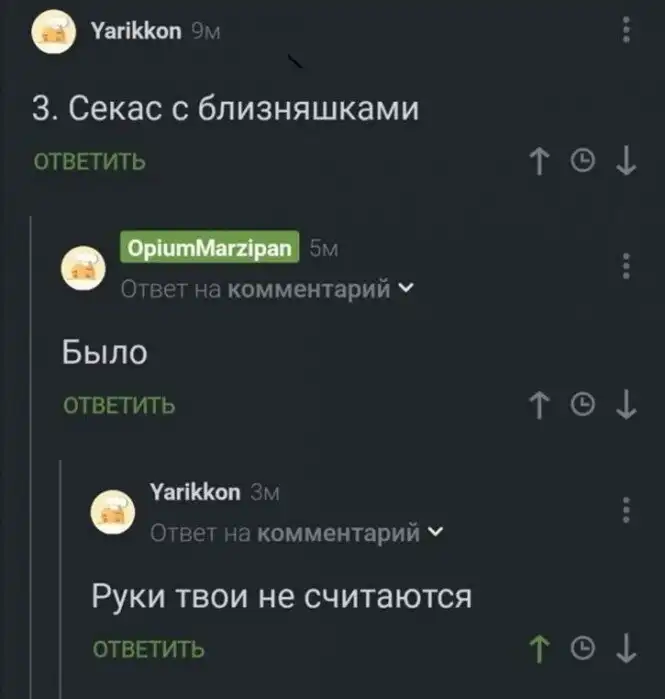Upvote the comment 'Секас с близняшками'
The height and width of the screenshot is (699, 665).
tap(542, 162)
